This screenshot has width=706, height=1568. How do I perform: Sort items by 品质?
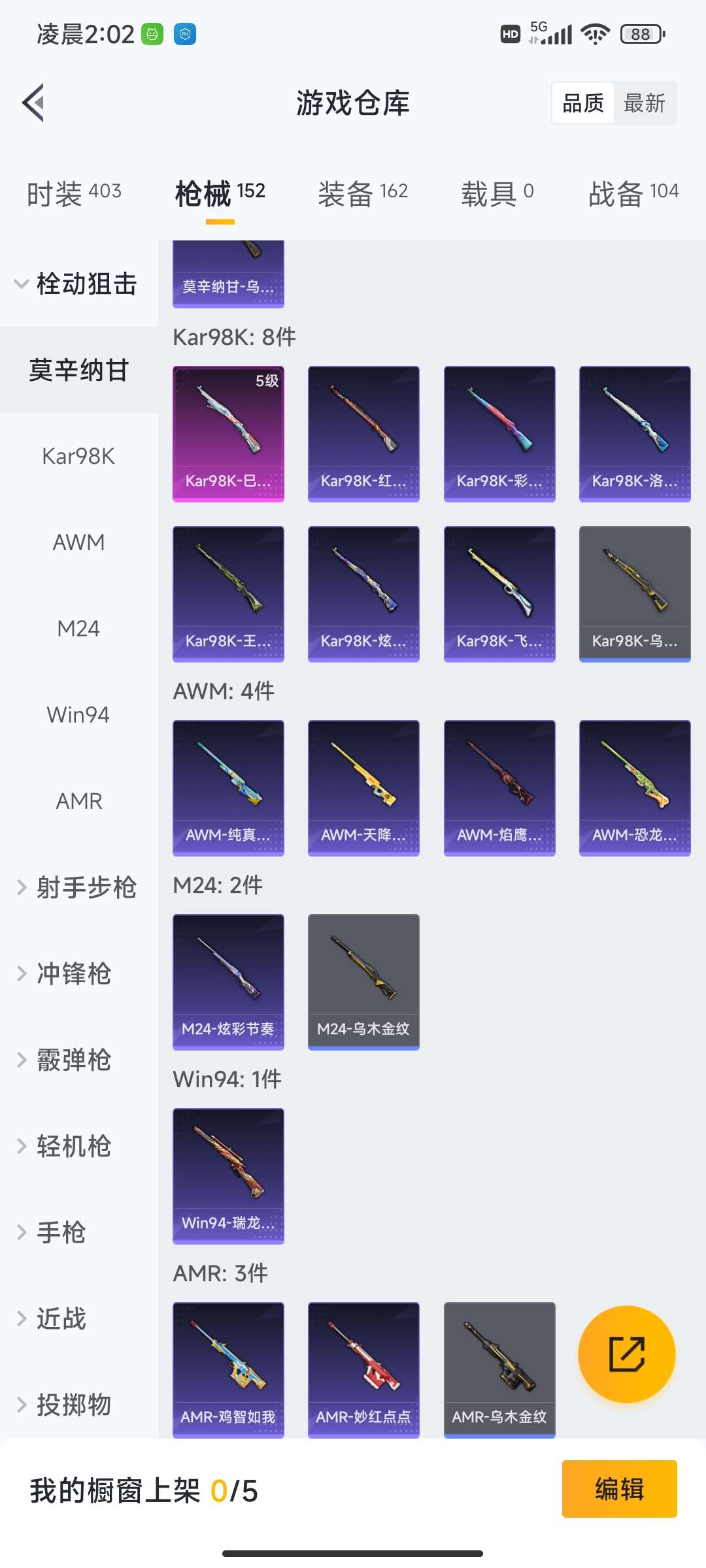point(583,103)
